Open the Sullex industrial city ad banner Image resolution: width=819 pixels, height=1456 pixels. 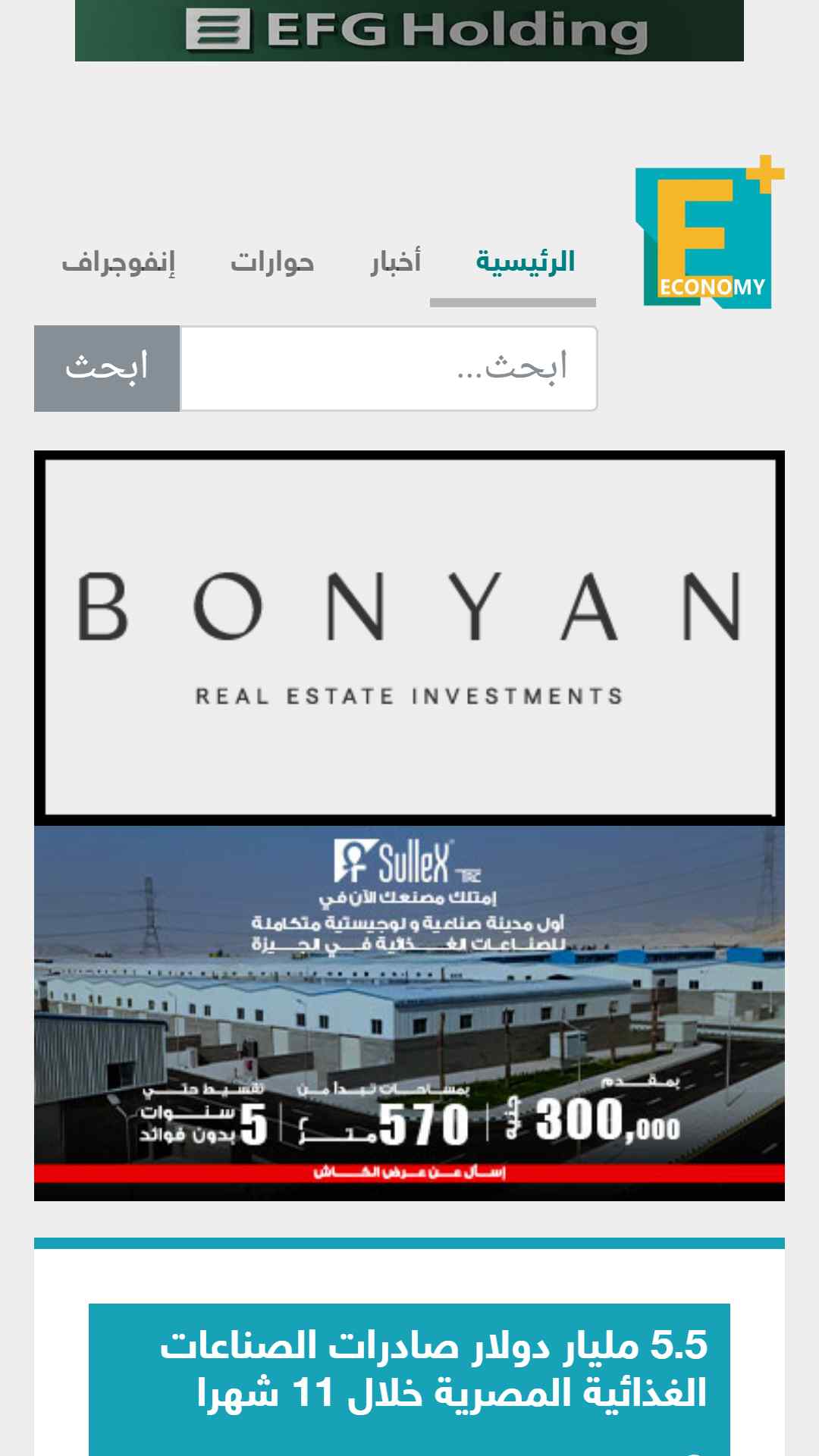pos(409,1012)
